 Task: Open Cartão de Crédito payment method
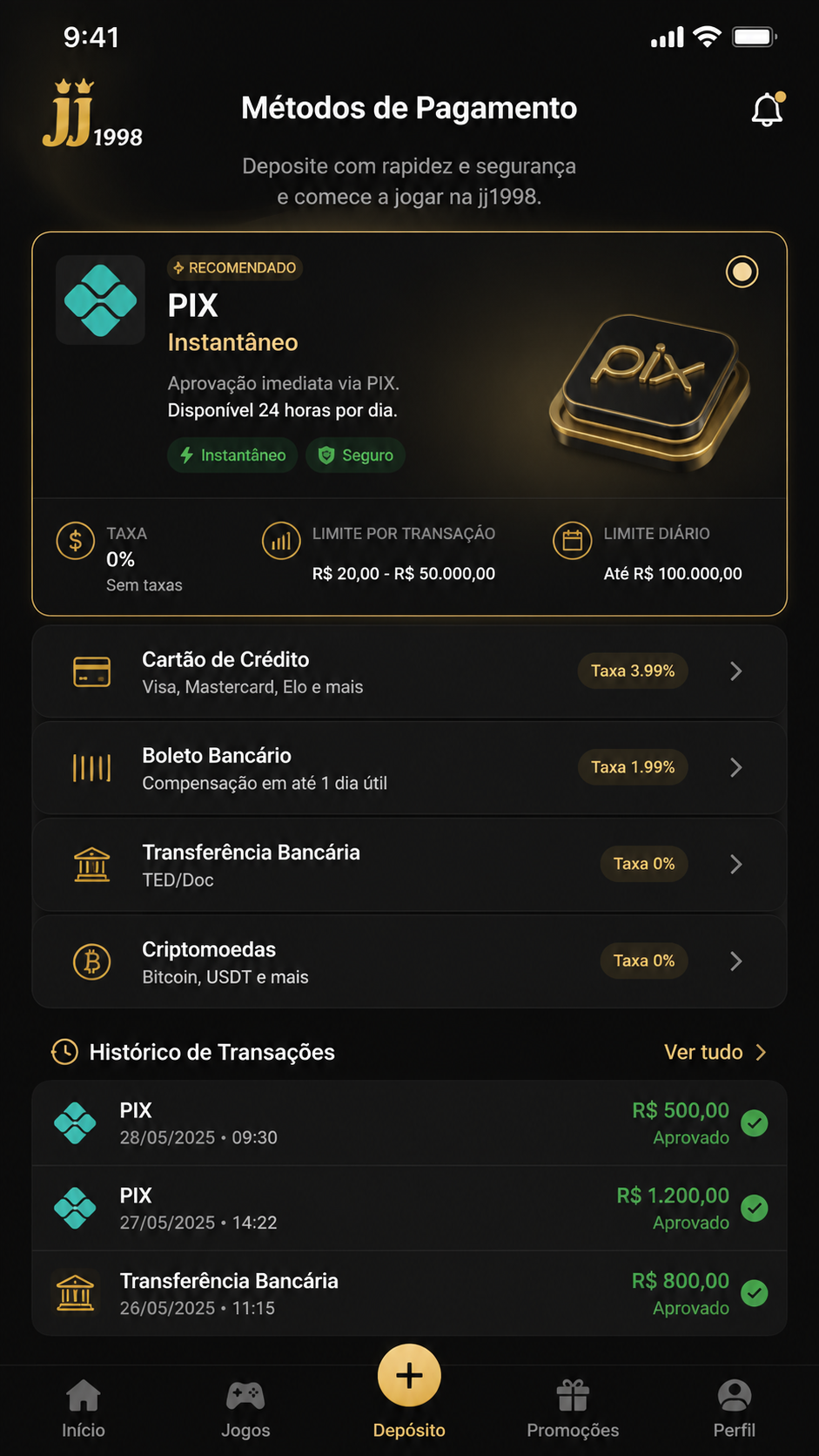coord(409,671)
